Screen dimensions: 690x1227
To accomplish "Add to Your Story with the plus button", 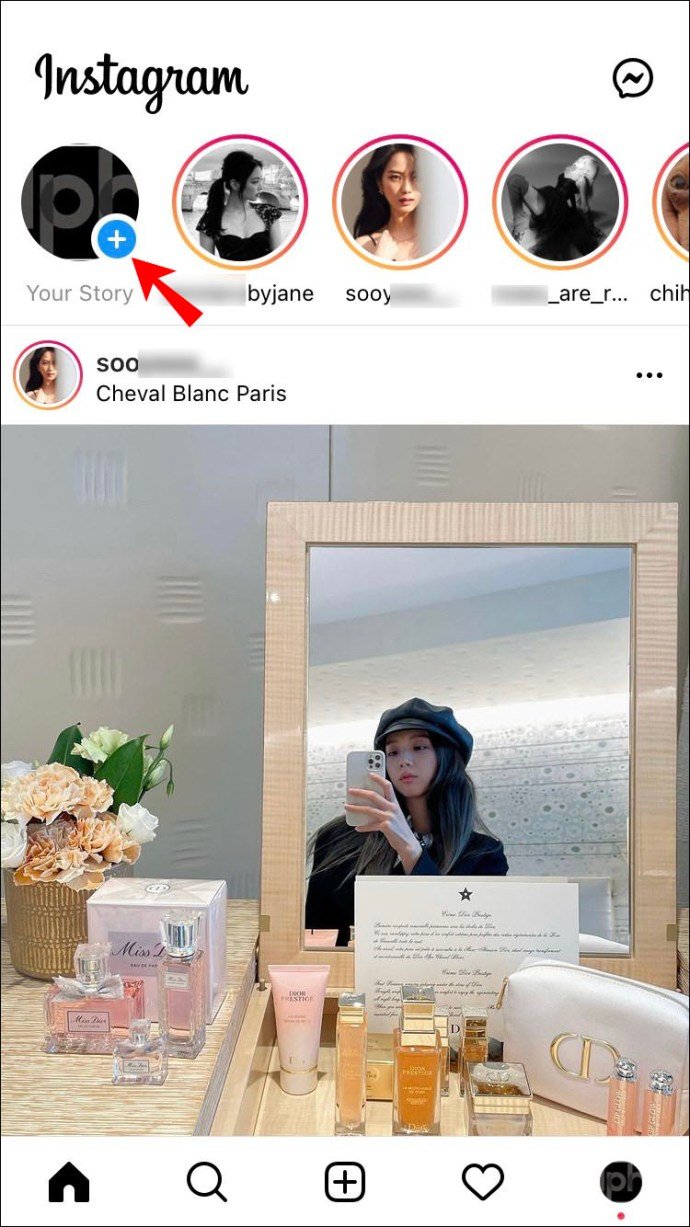I will click(116, 239).
